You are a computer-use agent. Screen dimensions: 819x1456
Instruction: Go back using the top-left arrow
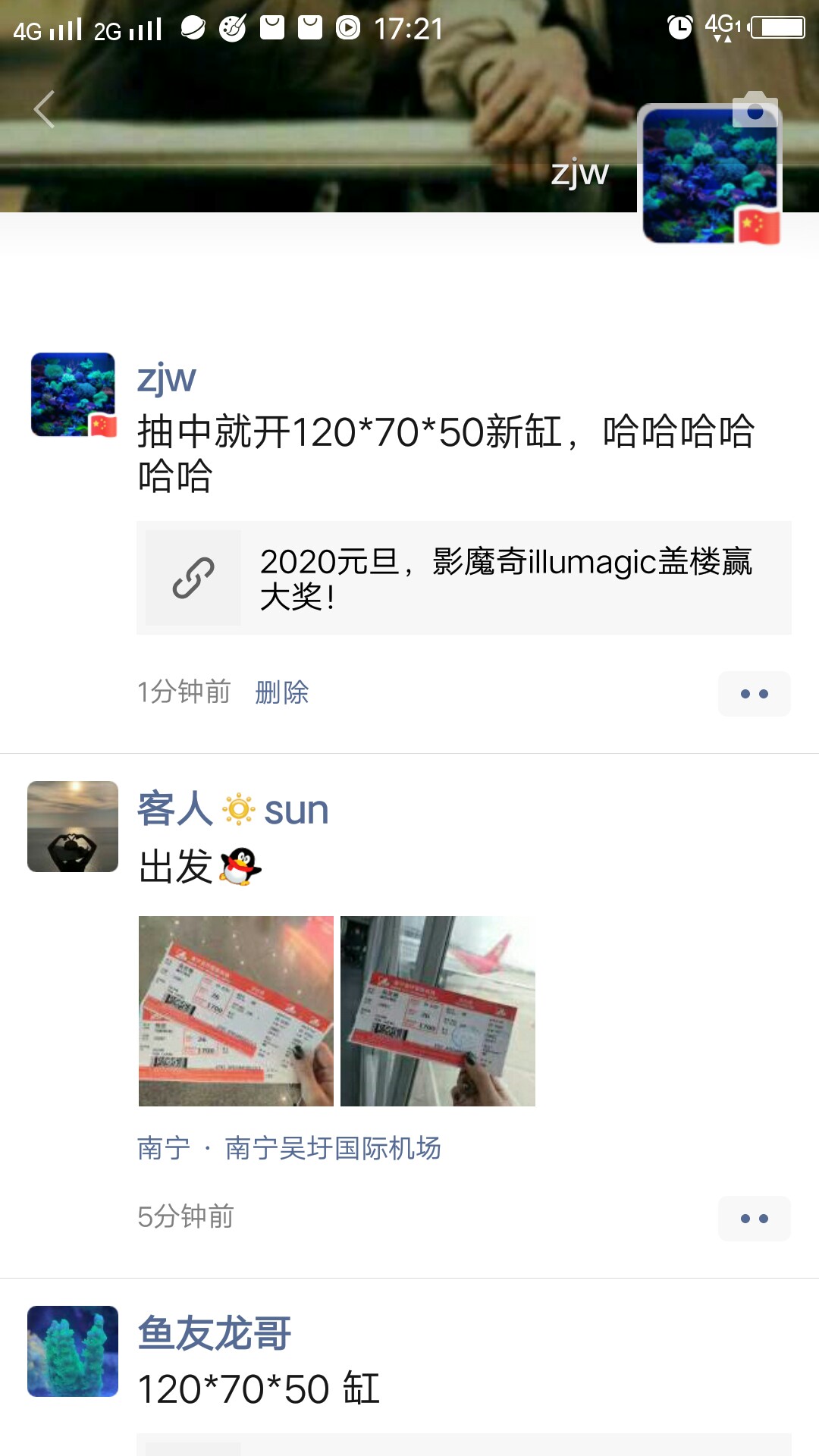pyautogui.click(x=44, y=109)
